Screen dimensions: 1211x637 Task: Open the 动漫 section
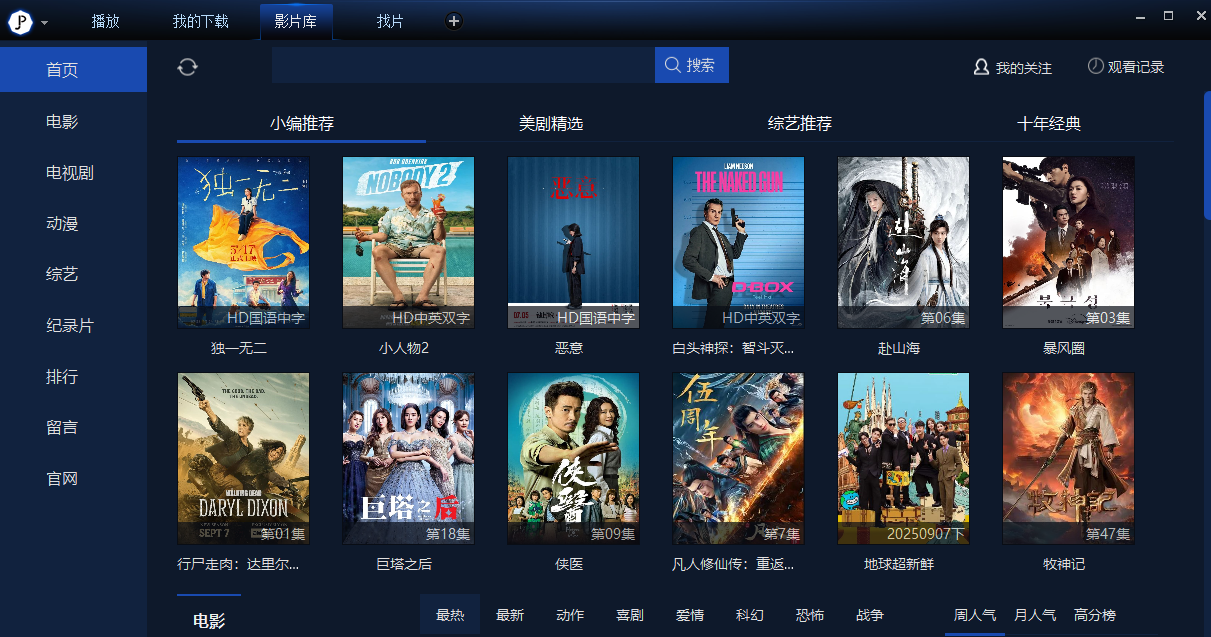[62, 224]
